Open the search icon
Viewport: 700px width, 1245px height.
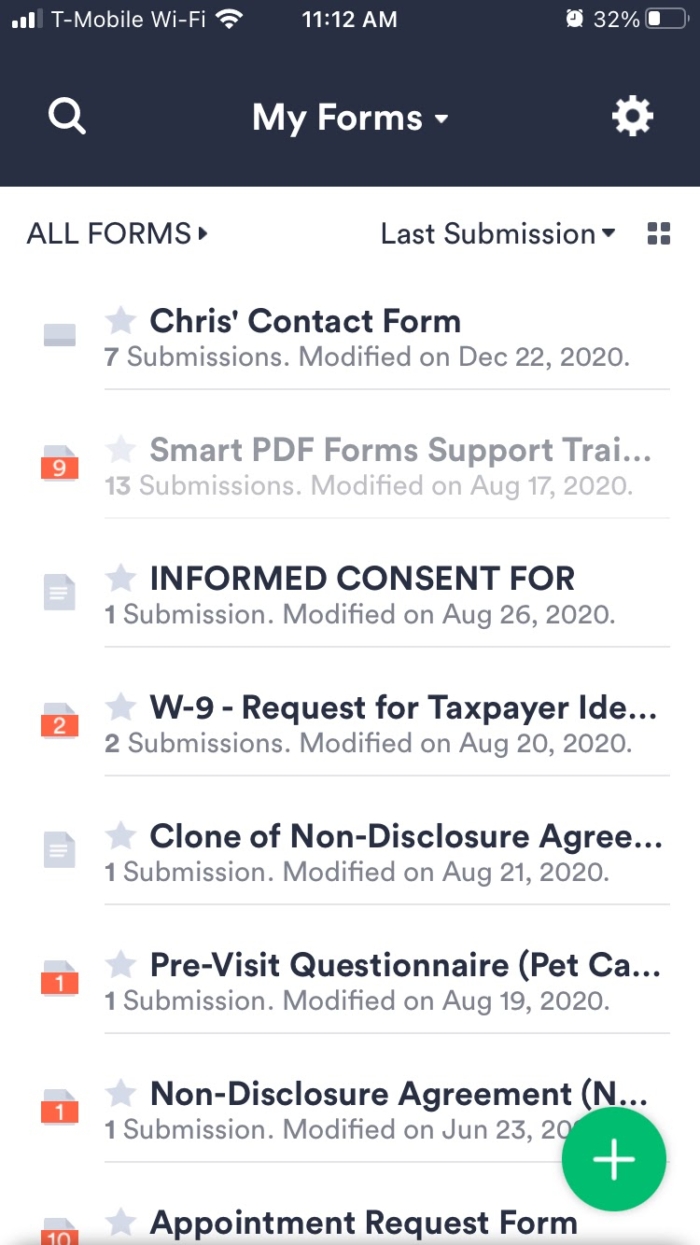pos(67,117)
